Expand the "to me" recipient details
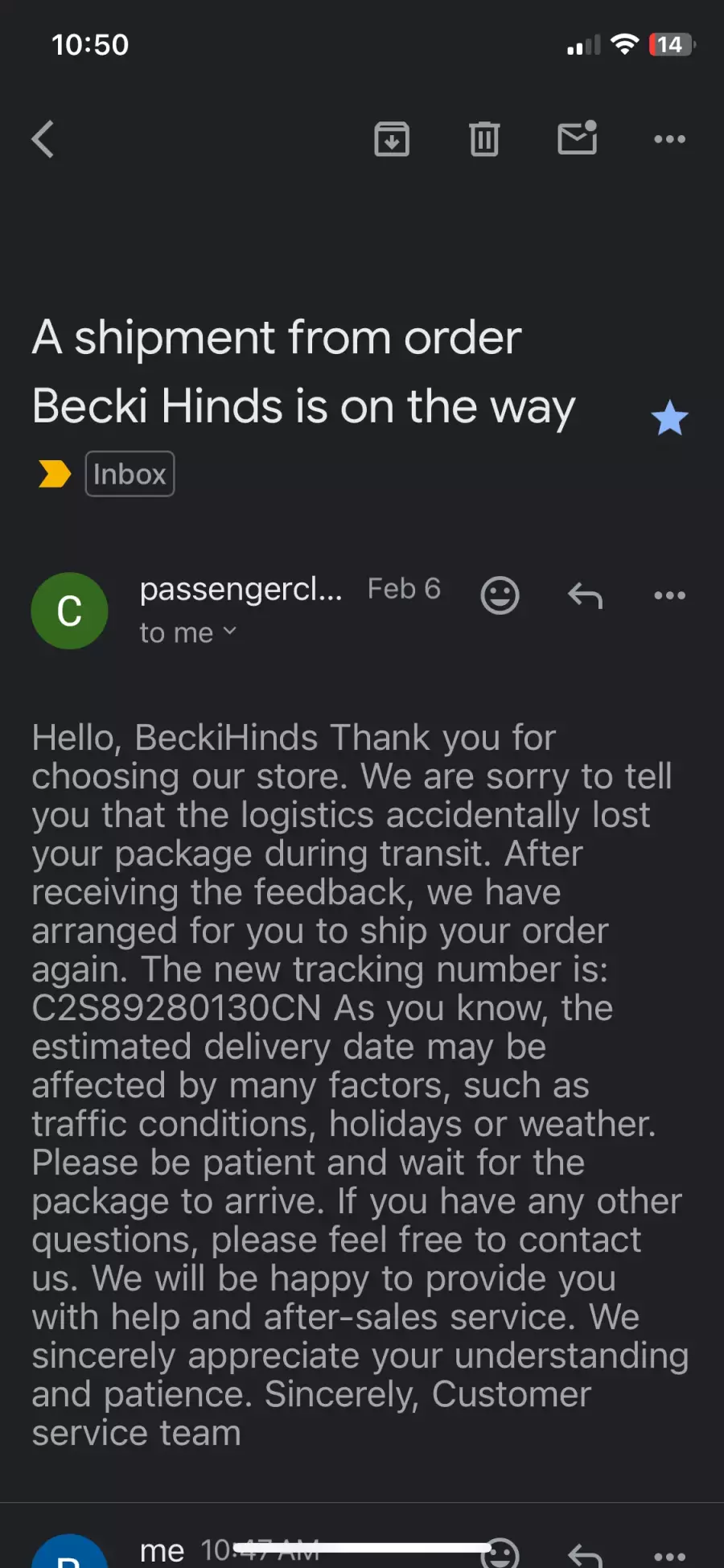The width and height of the screenshot is (724, 1568). click(x=188, y=632)
